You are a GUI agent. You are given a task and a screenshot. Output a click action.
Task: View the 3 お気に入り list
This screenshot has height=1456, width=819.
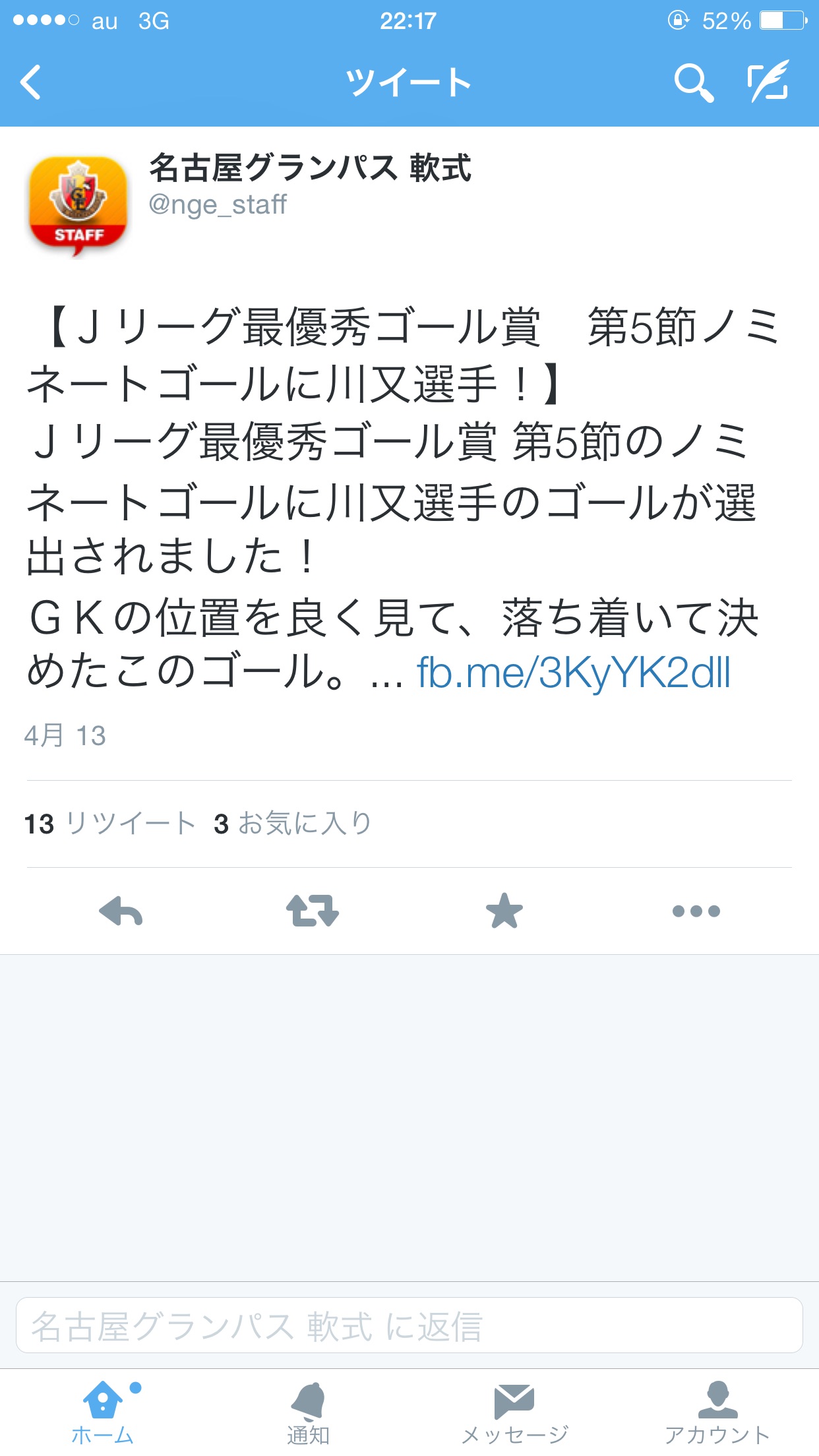pyautogui.click(x=293, y=824)
